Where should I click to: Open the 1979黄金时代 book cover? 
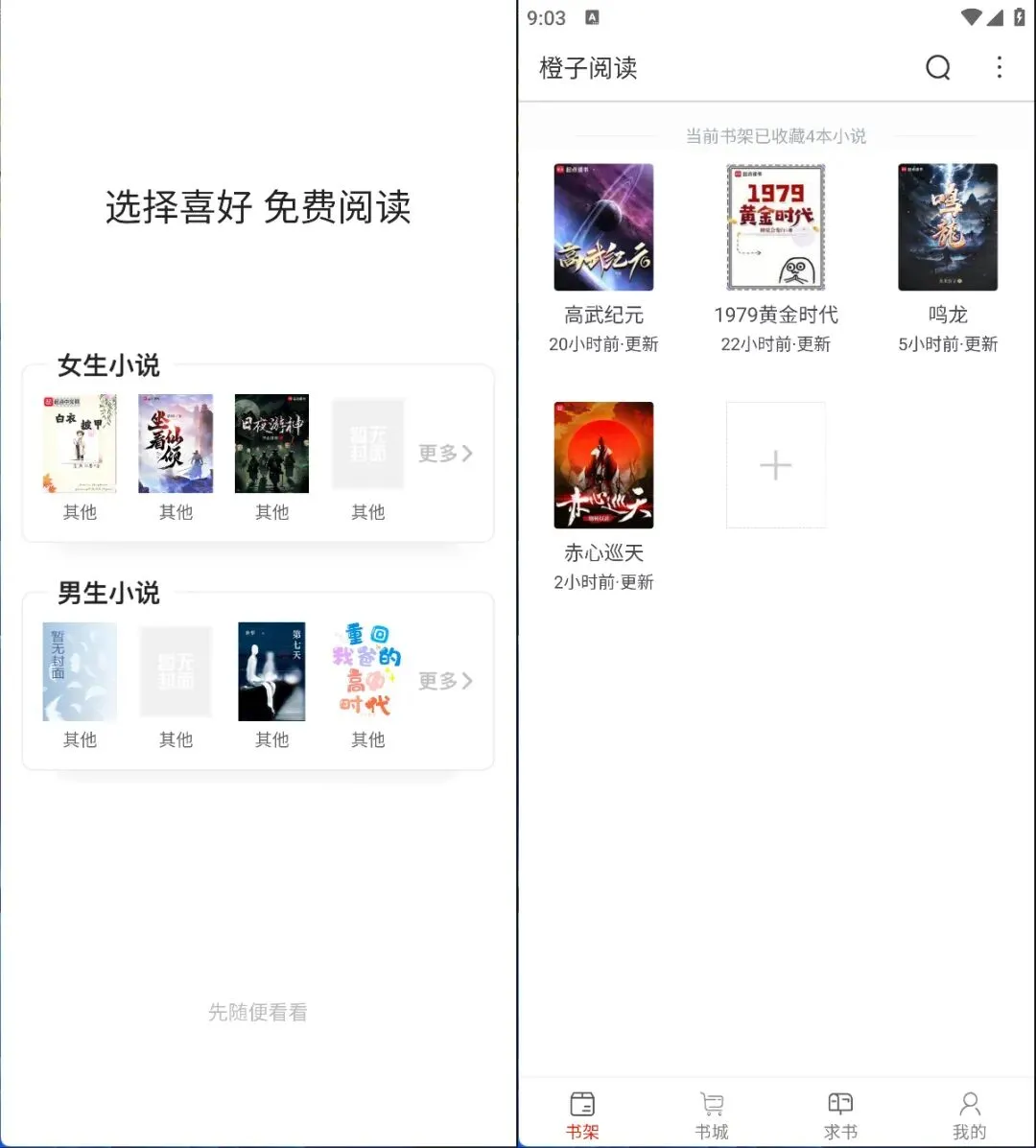775,226
